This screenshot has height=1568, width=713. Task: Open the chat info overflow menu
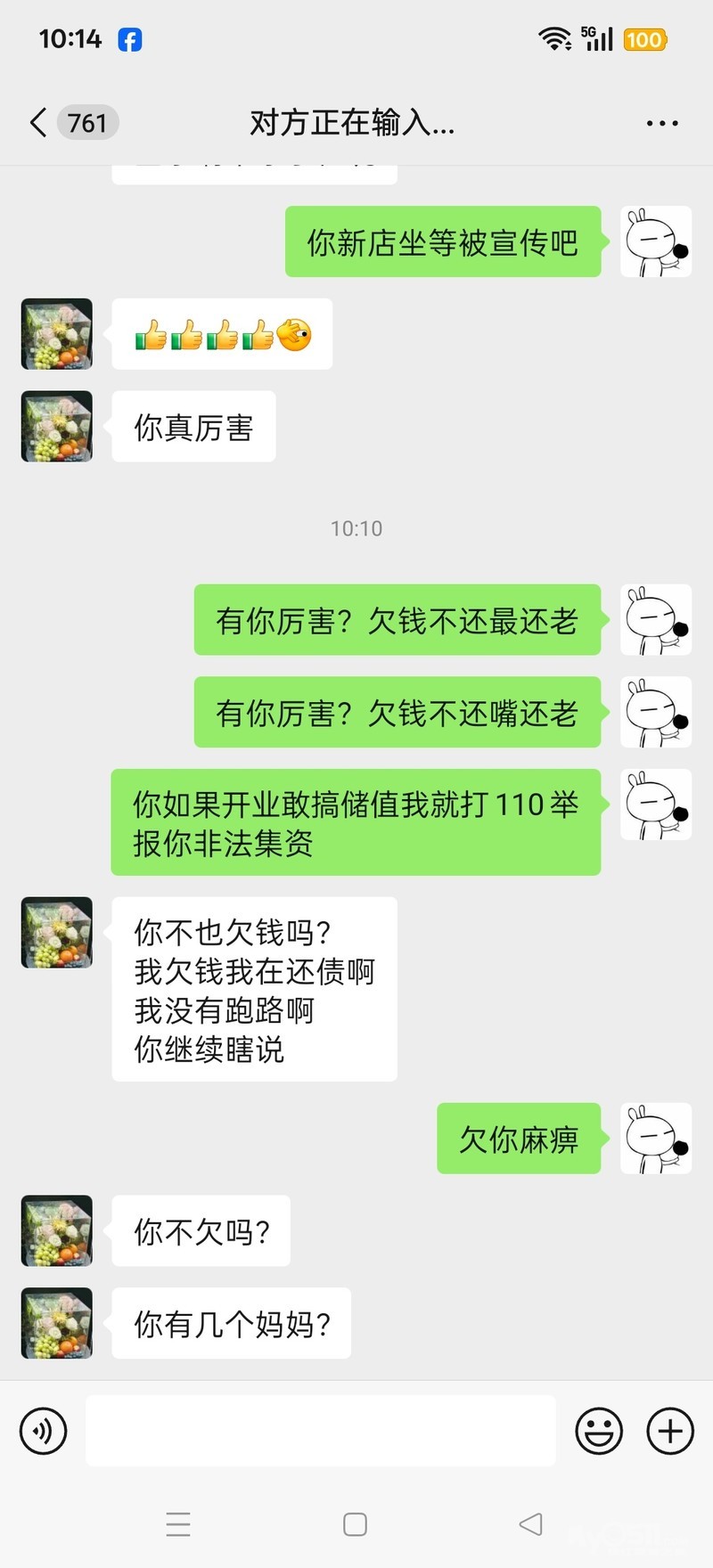coord(661,123)
